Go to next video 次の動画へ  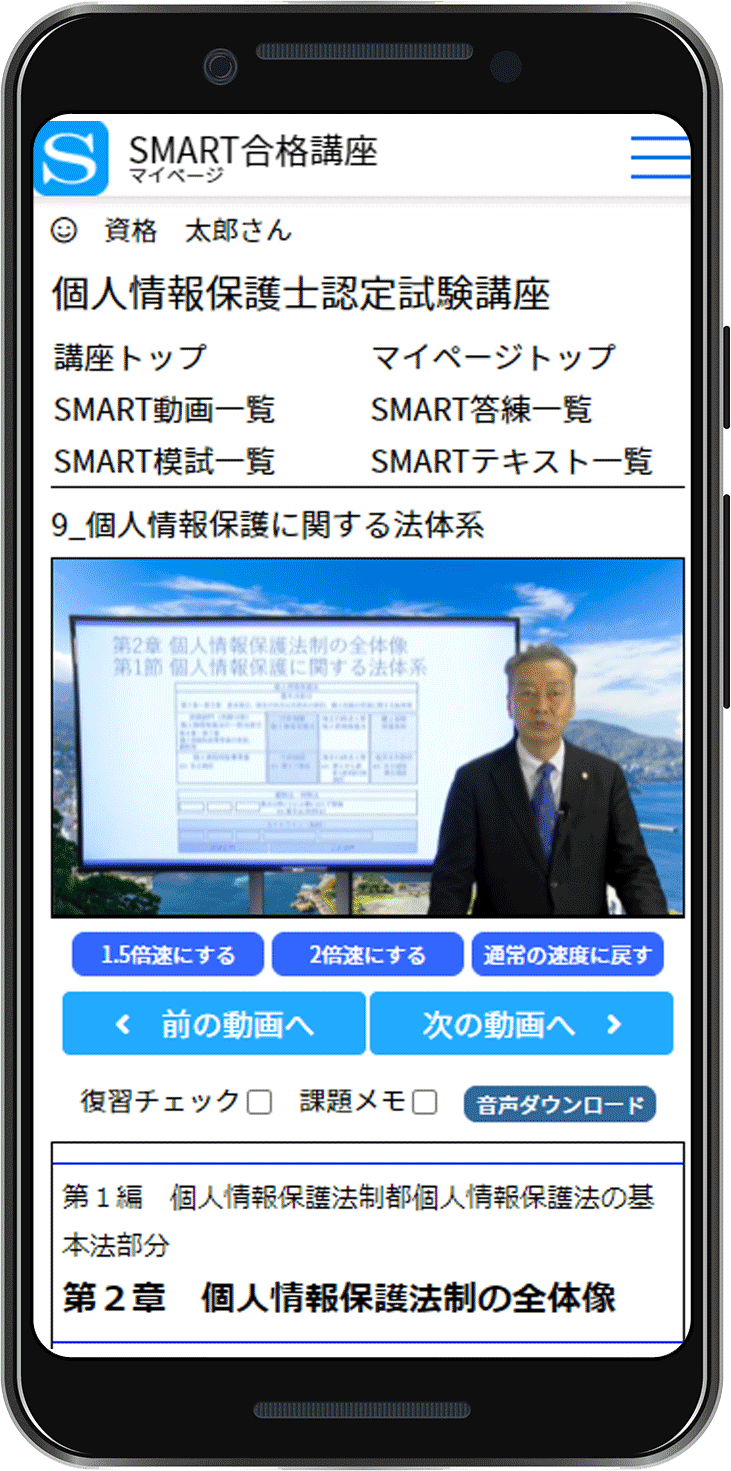coord(521,1024)
